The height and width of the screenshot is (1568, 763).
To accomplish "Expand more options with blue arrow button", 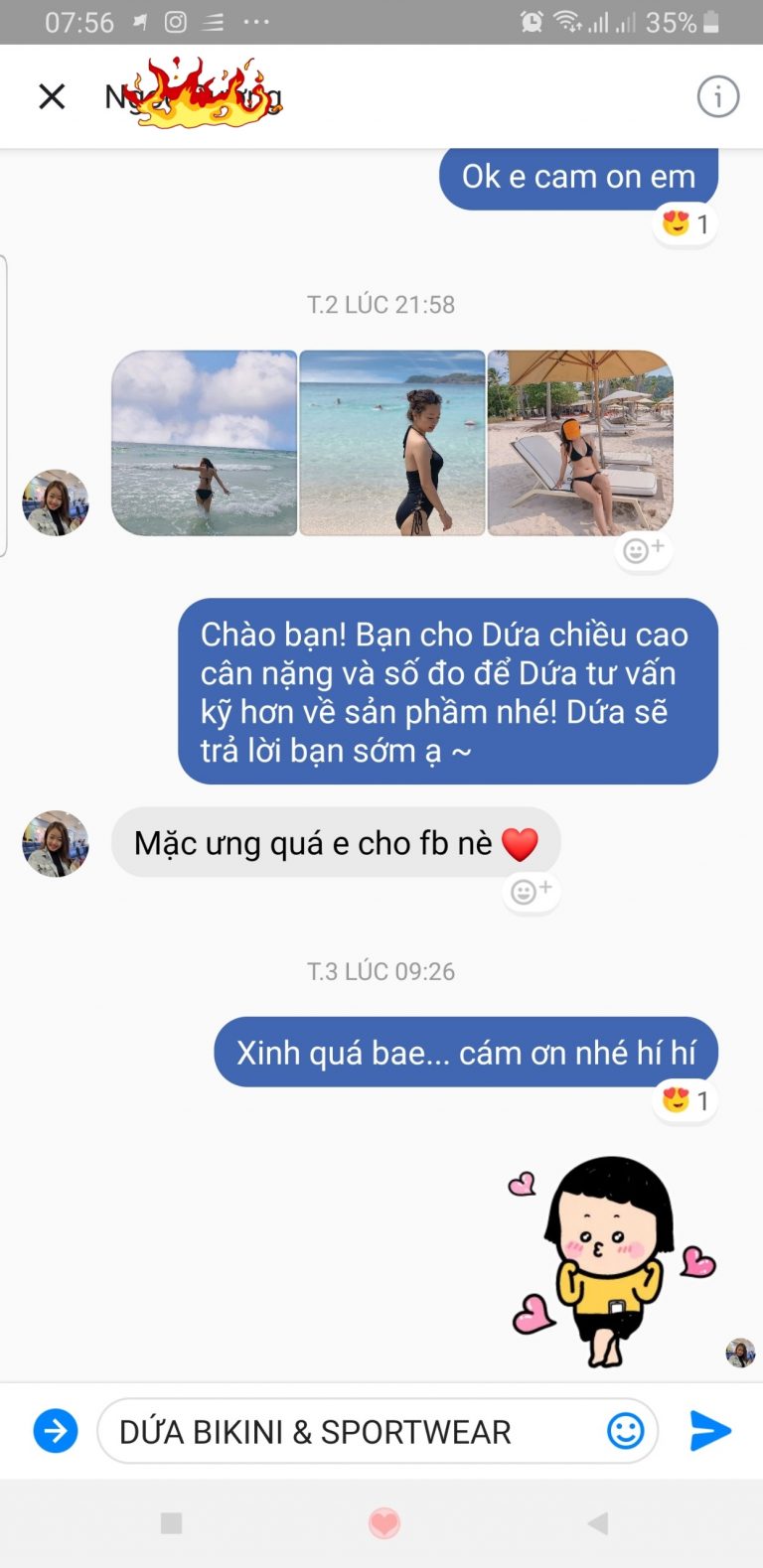I will (56, 1431).
